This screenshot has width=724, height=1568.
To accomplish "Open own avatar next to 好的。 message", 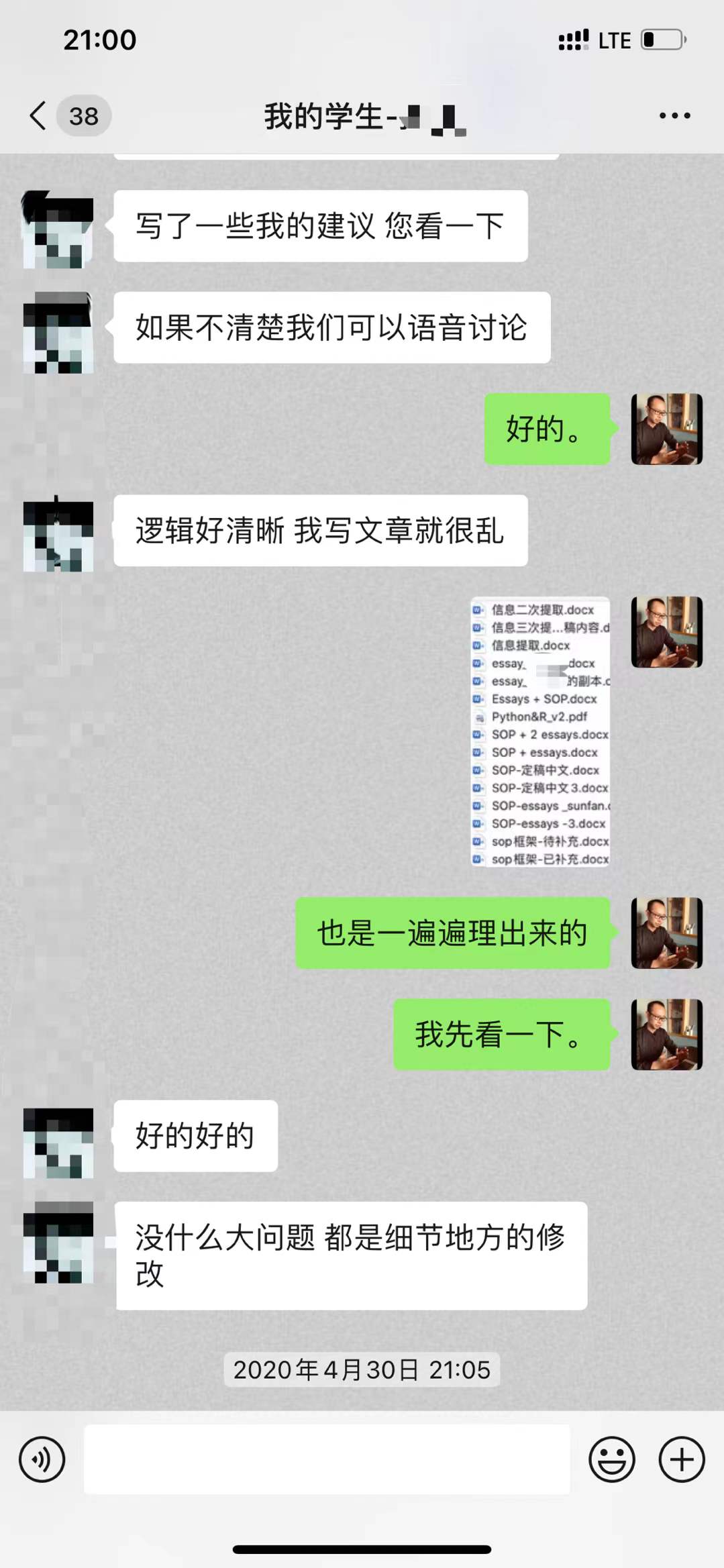I will [x=666, y=429].
